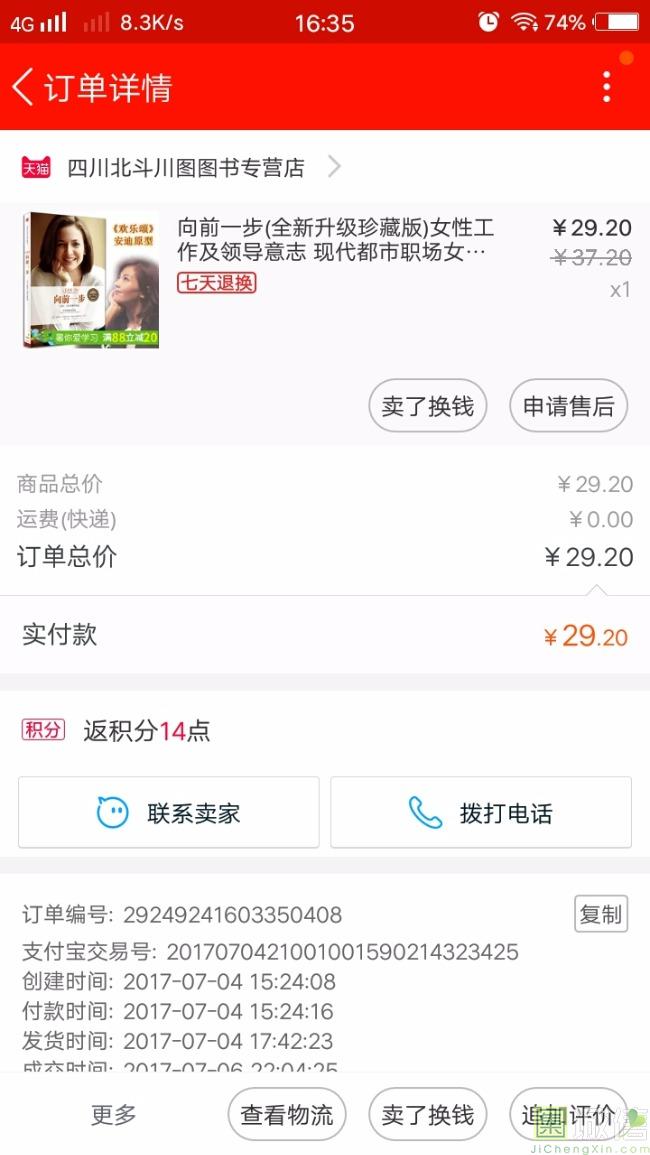The height and width of the screenshot is (1155, 650).
Task: Tap 卖了换钱 in the bottom bar
Action: click(x=427, y=1114)
